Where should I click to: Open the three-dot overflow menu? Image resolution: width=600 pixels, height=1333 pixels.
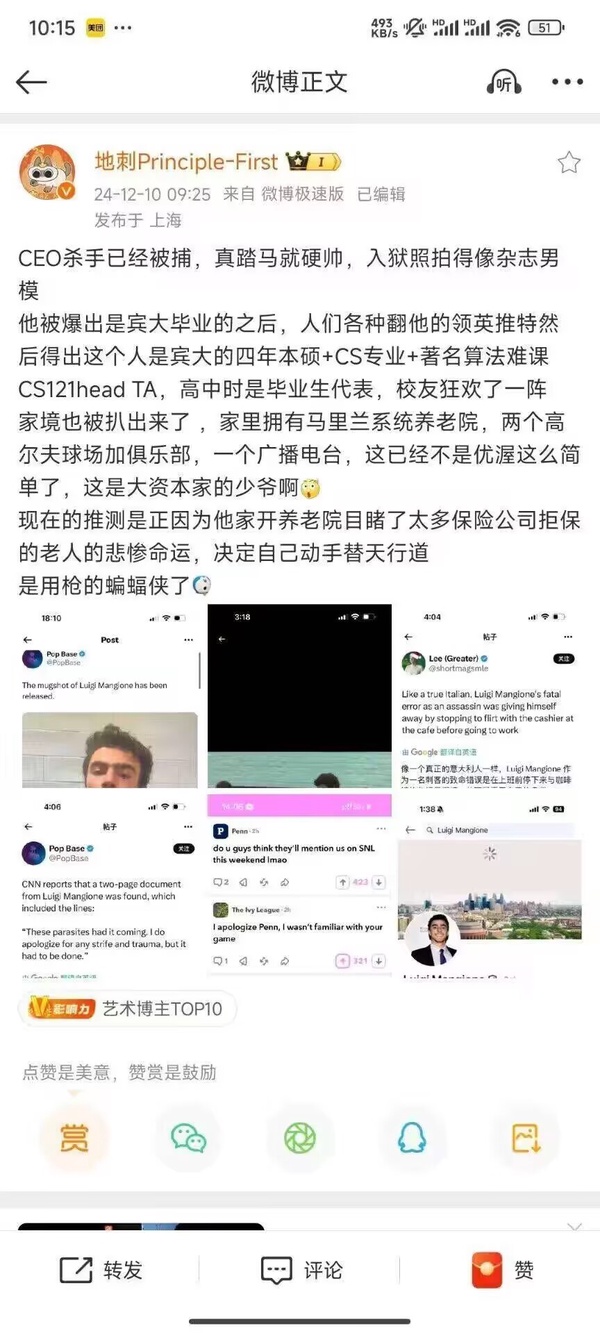point(567,82)
